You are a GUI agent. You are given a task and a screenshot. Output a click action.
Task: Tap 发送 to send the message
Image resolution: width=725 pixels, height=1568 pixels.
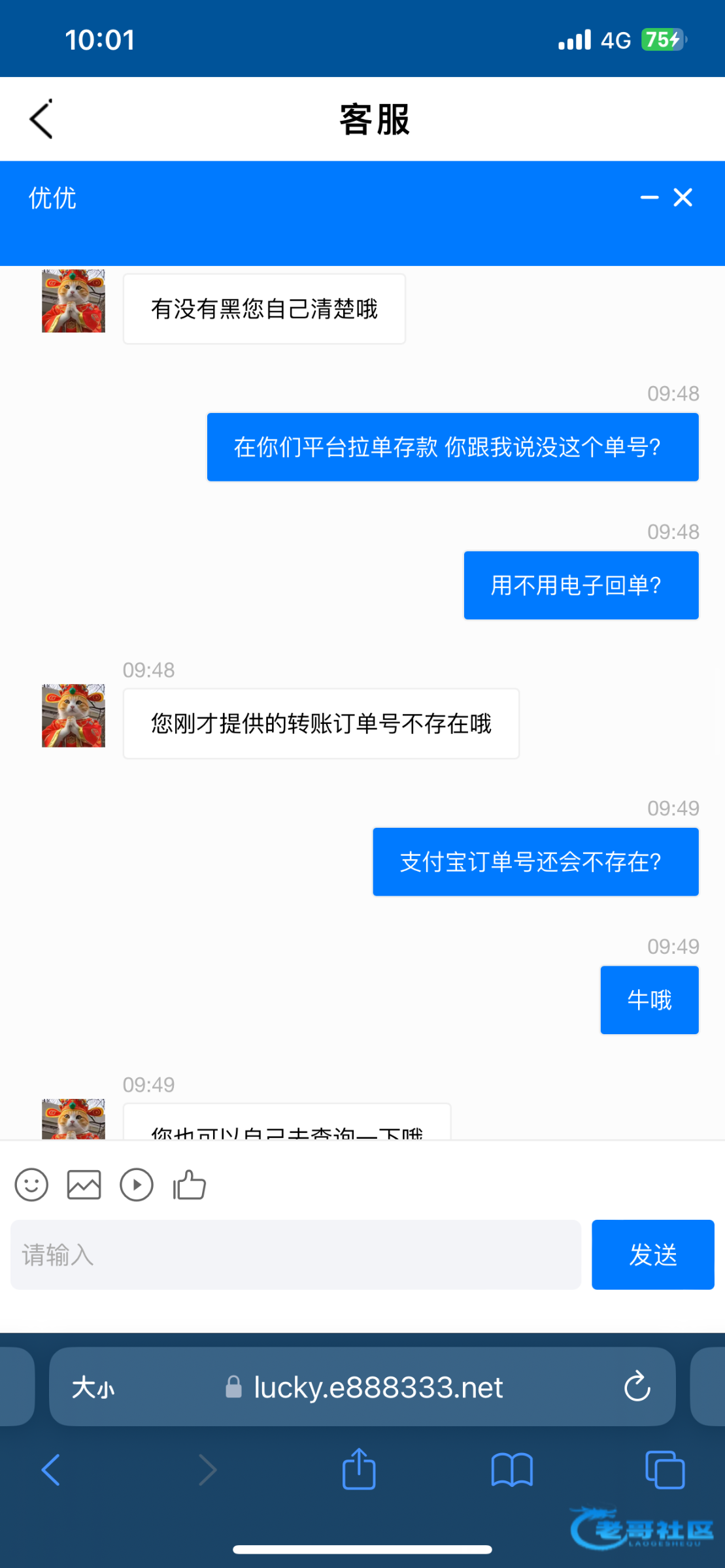(652, 1254)
